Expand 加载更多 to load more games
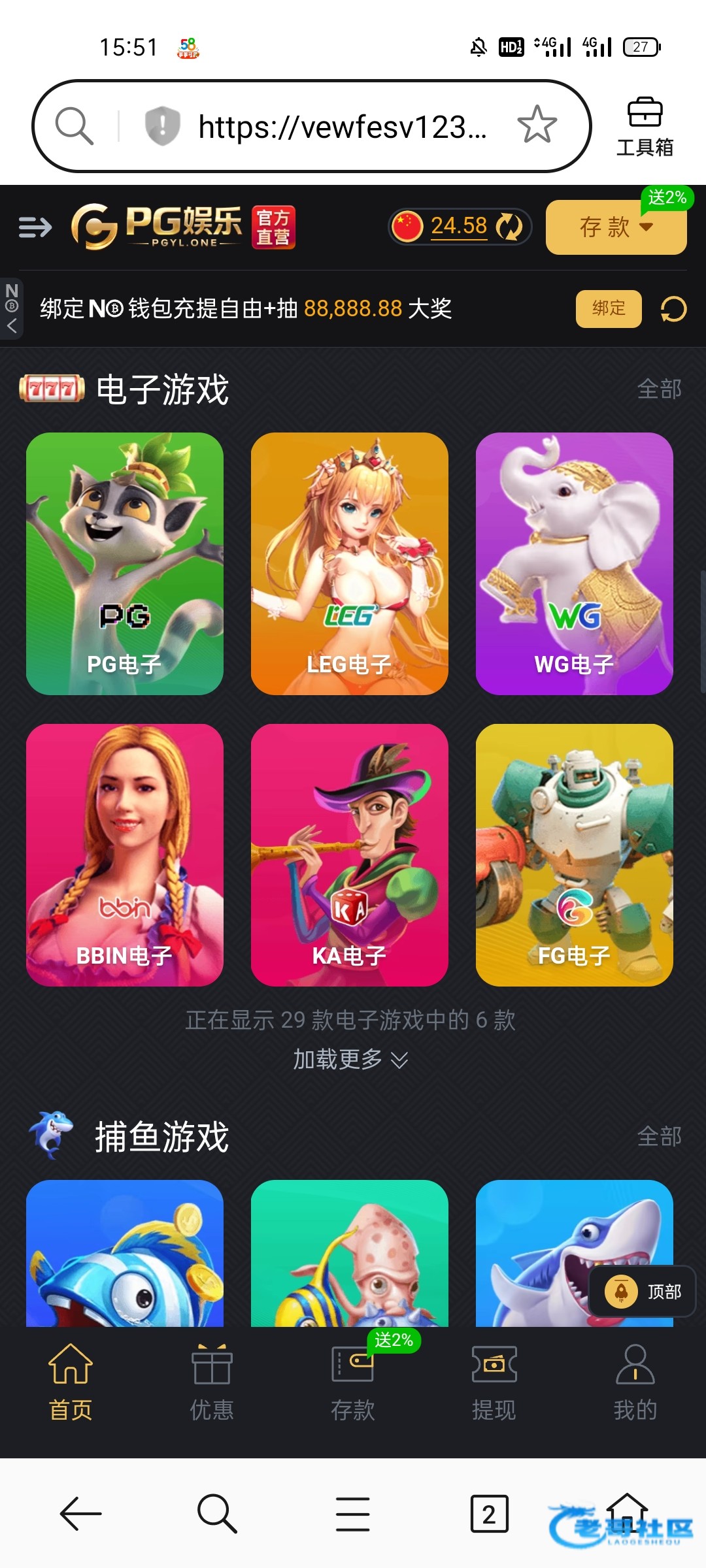706x1568 pixels. (x=350, y=1059)
